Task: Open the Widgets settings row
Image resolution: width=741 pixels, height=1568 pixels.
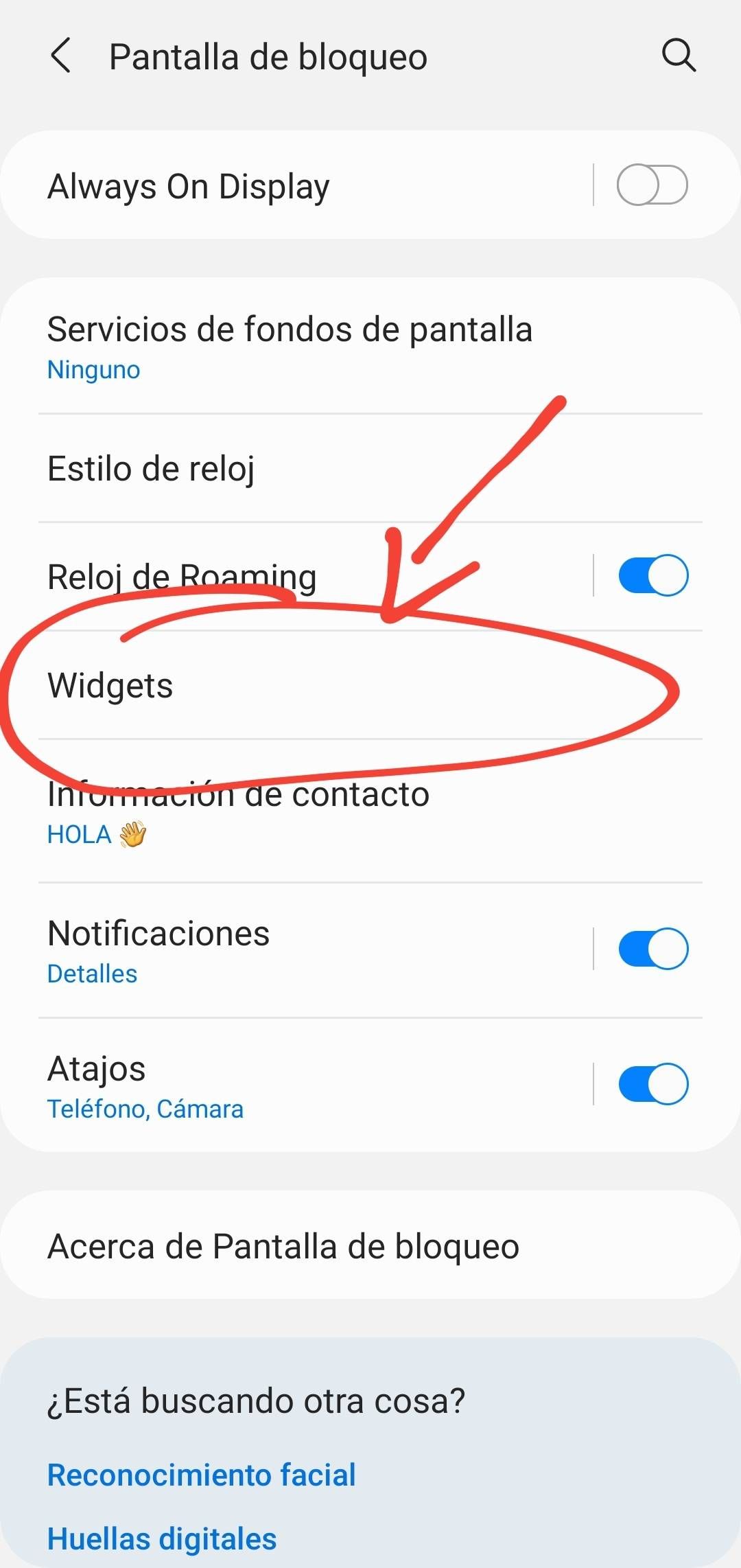Action: 274,685
